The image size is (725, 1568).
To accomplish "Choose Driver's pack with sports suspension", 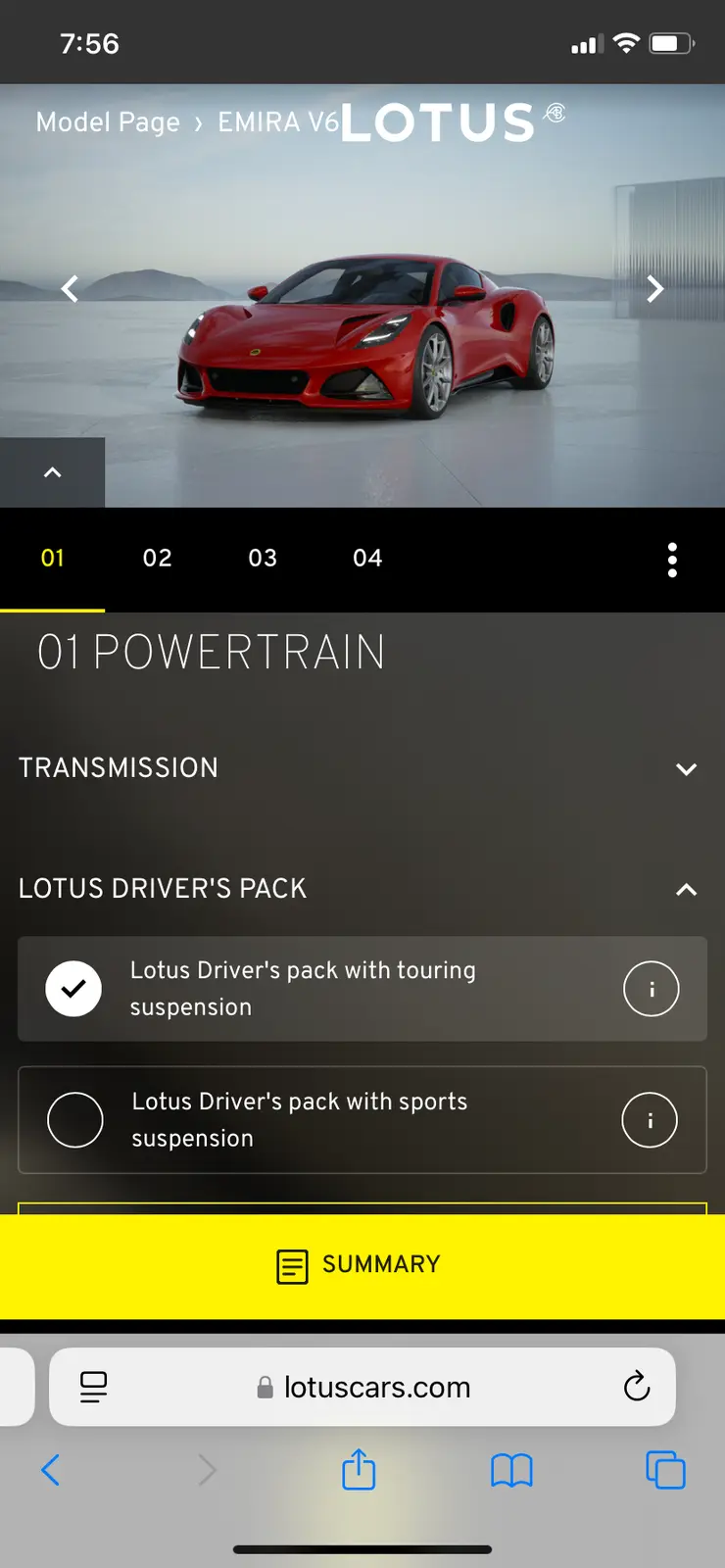I will pos(75,1120).
